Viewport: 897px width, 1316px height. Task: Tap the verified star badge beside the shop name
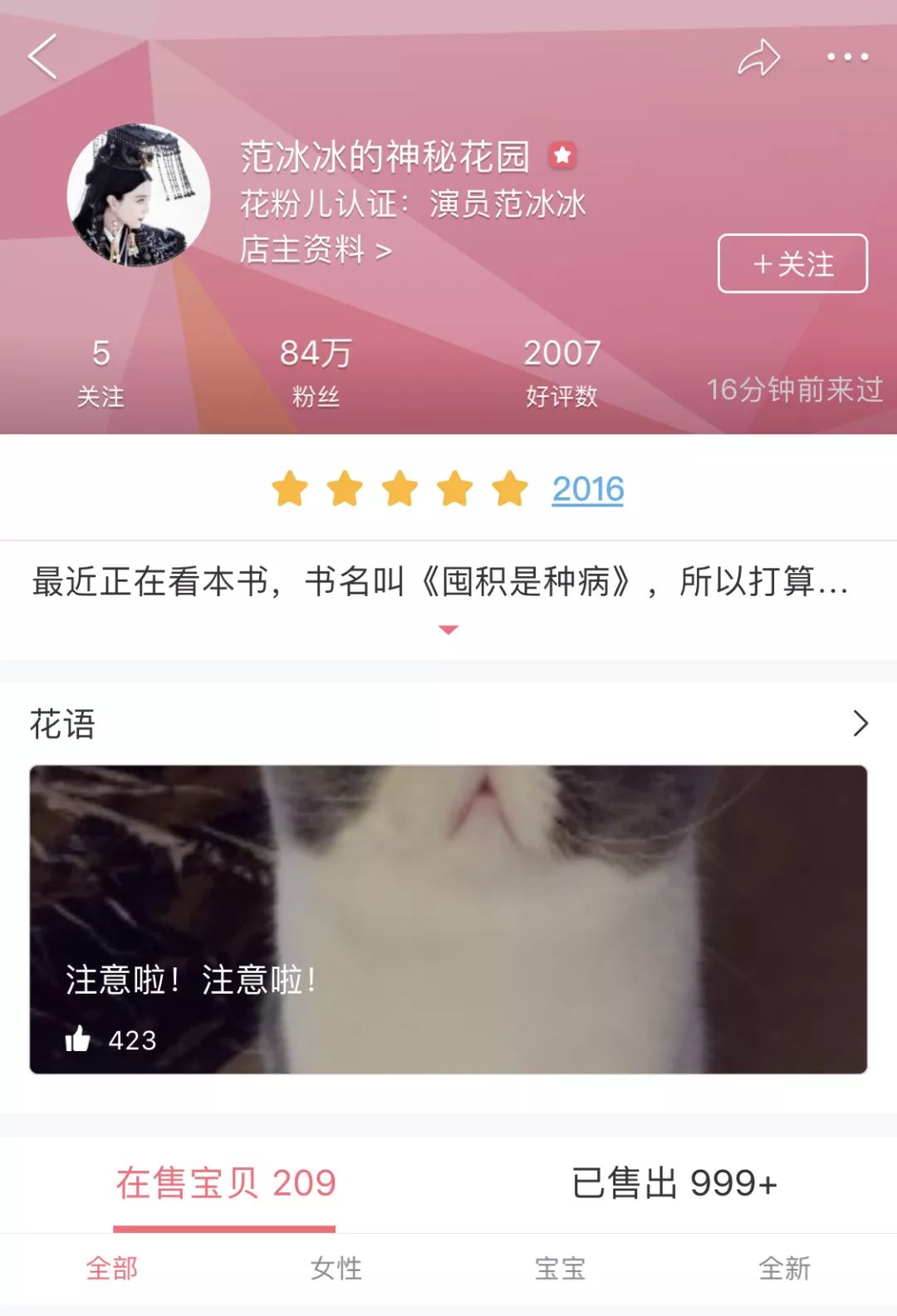coord(563,154)
